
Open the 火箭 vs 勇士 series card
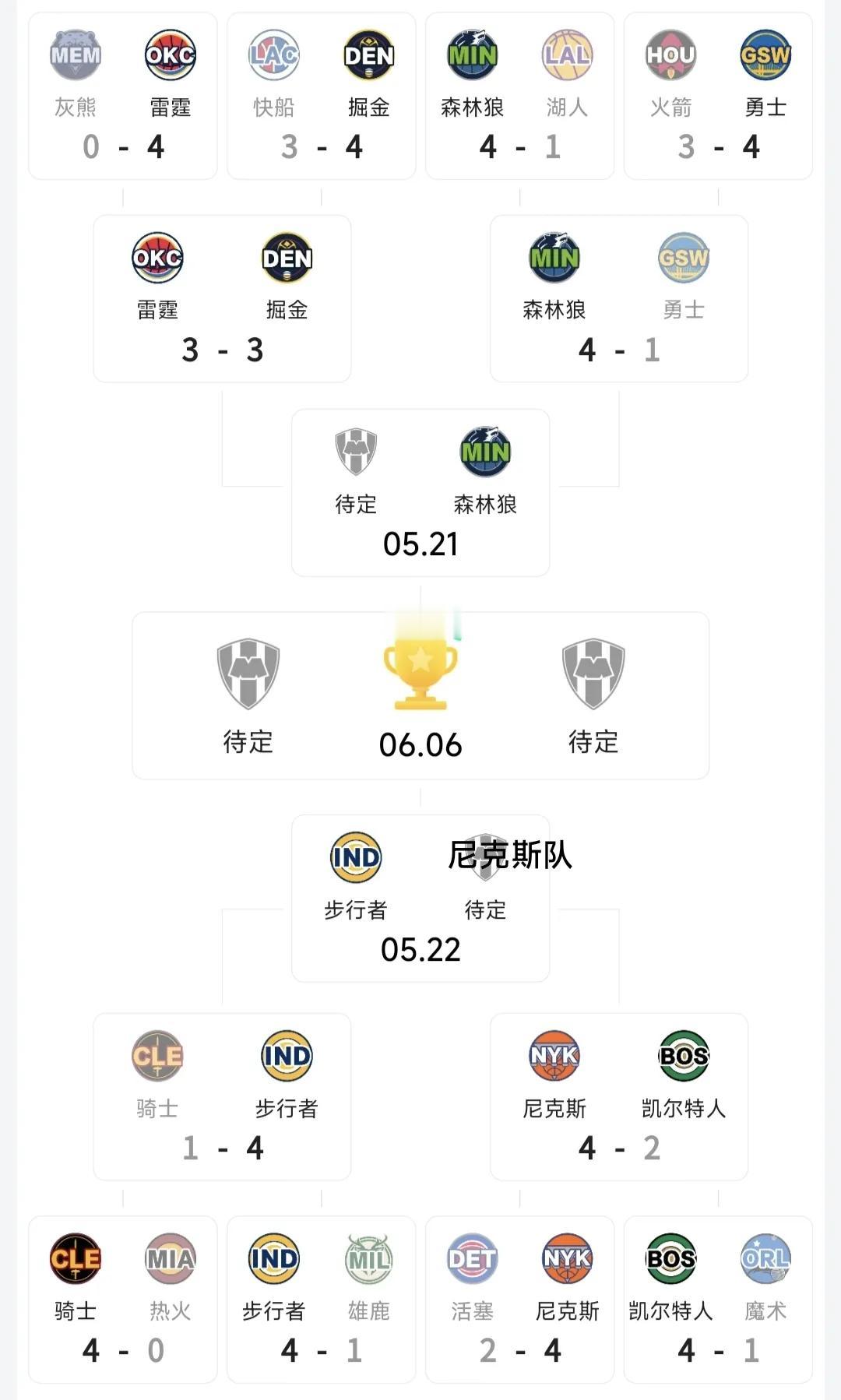719,96
